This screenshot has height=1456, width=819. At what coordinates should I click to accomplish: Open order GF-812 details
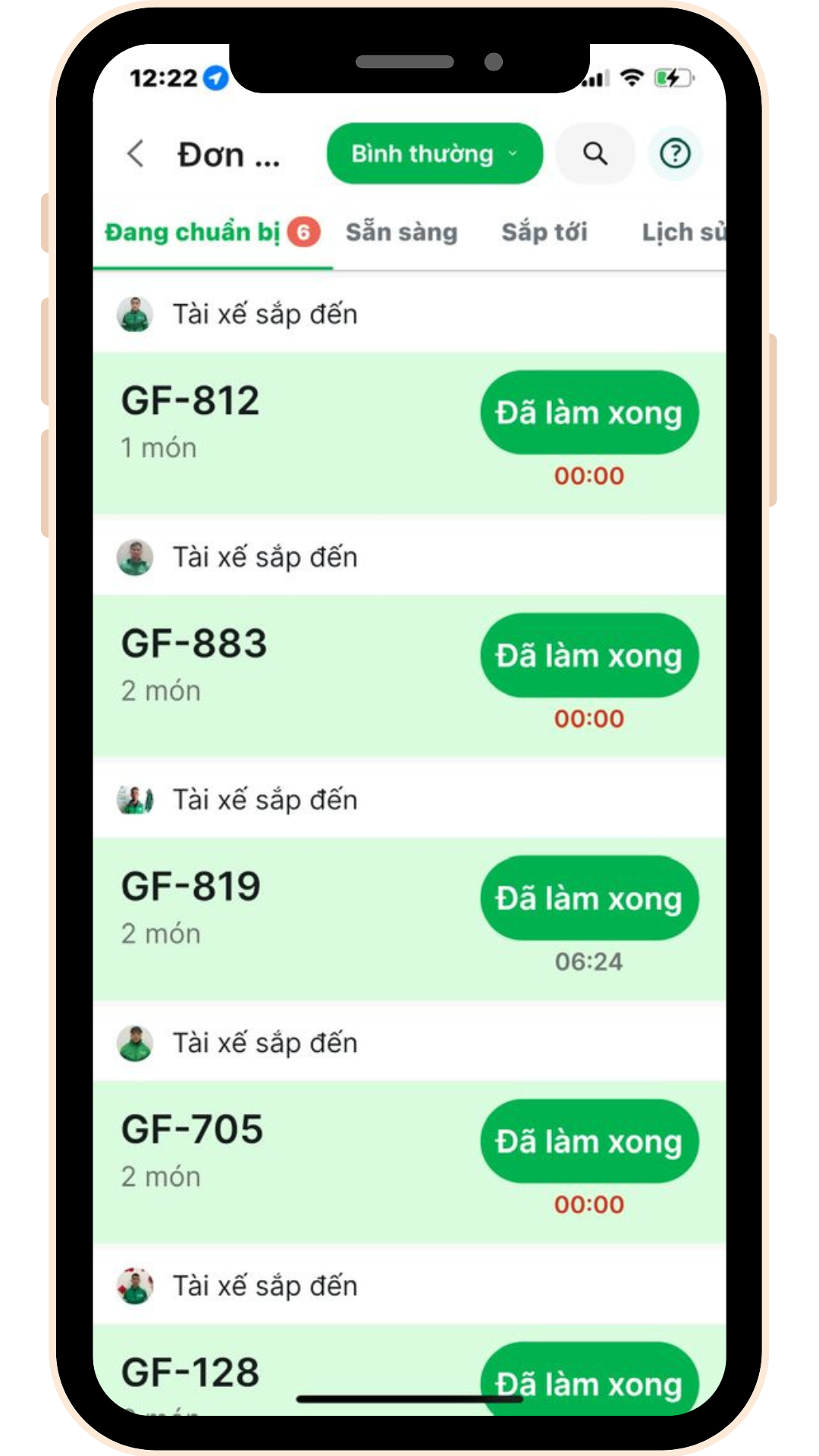(265, 425)
